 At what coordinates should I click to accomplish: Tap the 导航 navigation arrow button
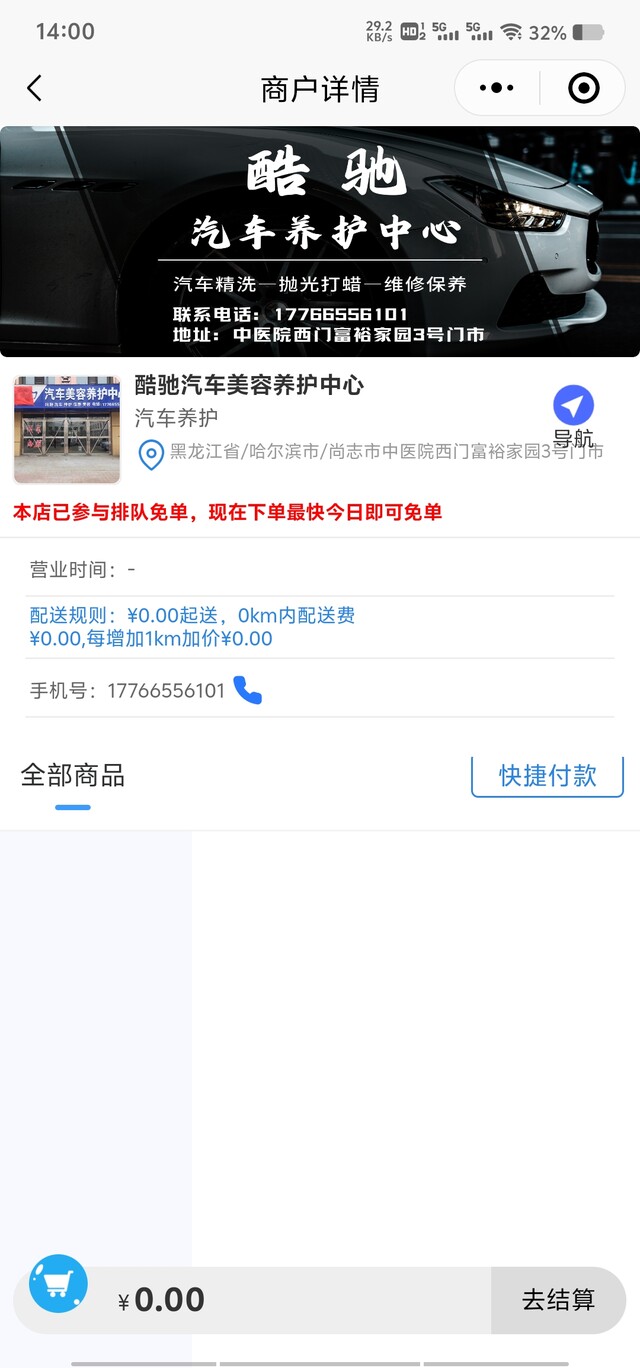[573, 406]
